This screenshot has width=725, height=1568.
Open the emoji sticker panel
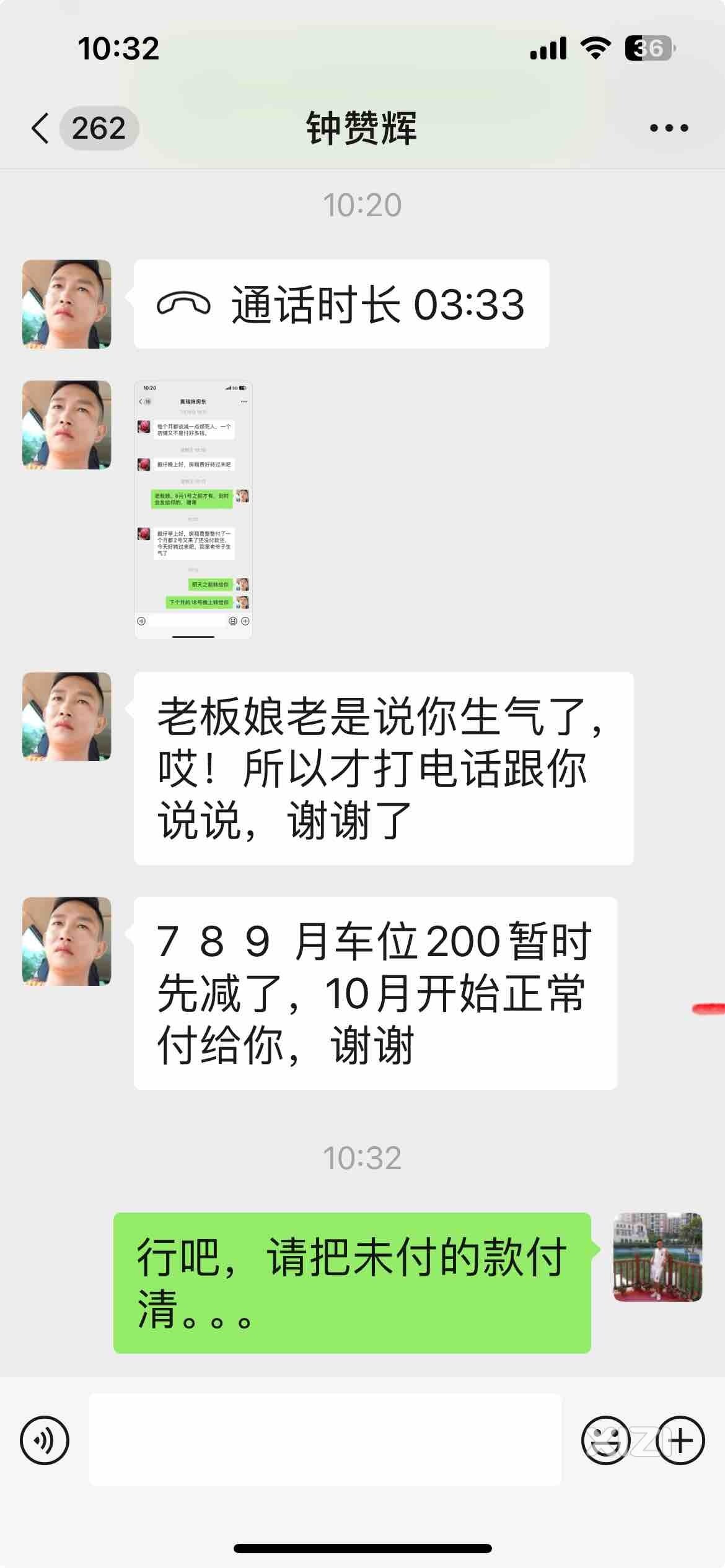[x=605, y=1440]
